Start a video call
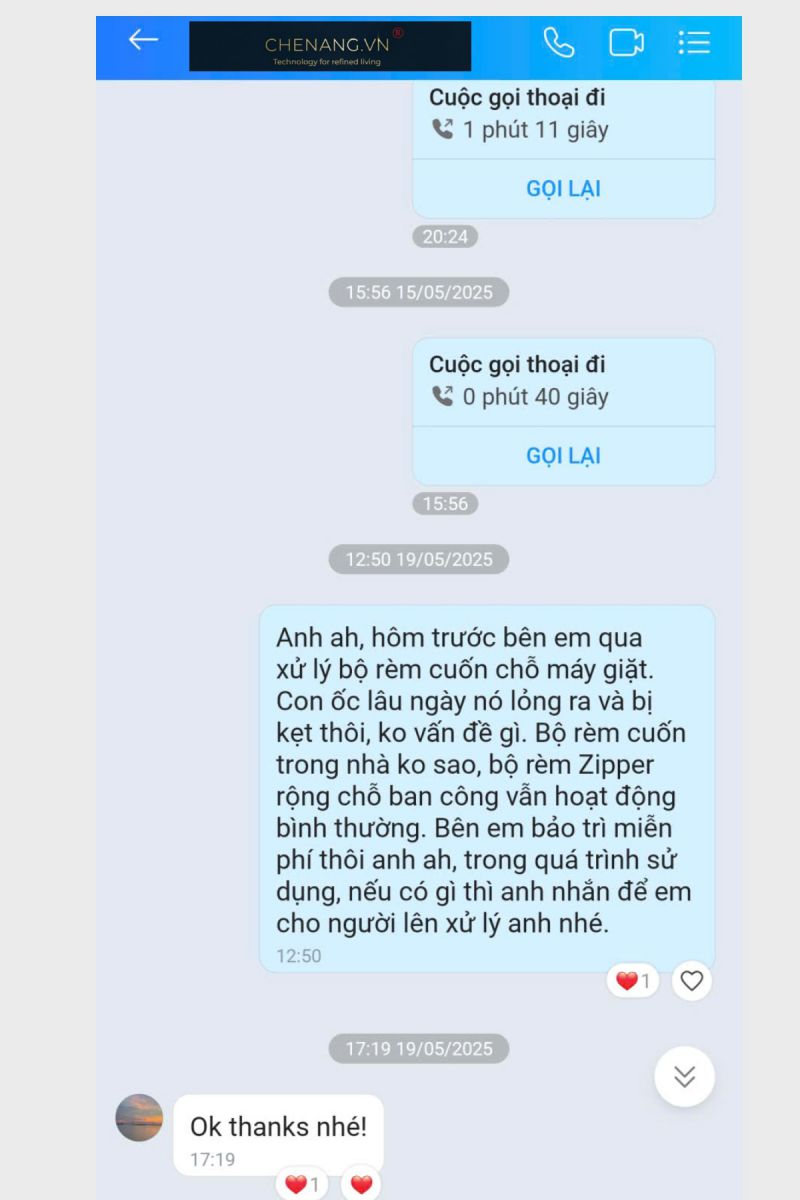This screenshot has width=800, height=1200. 626,43
